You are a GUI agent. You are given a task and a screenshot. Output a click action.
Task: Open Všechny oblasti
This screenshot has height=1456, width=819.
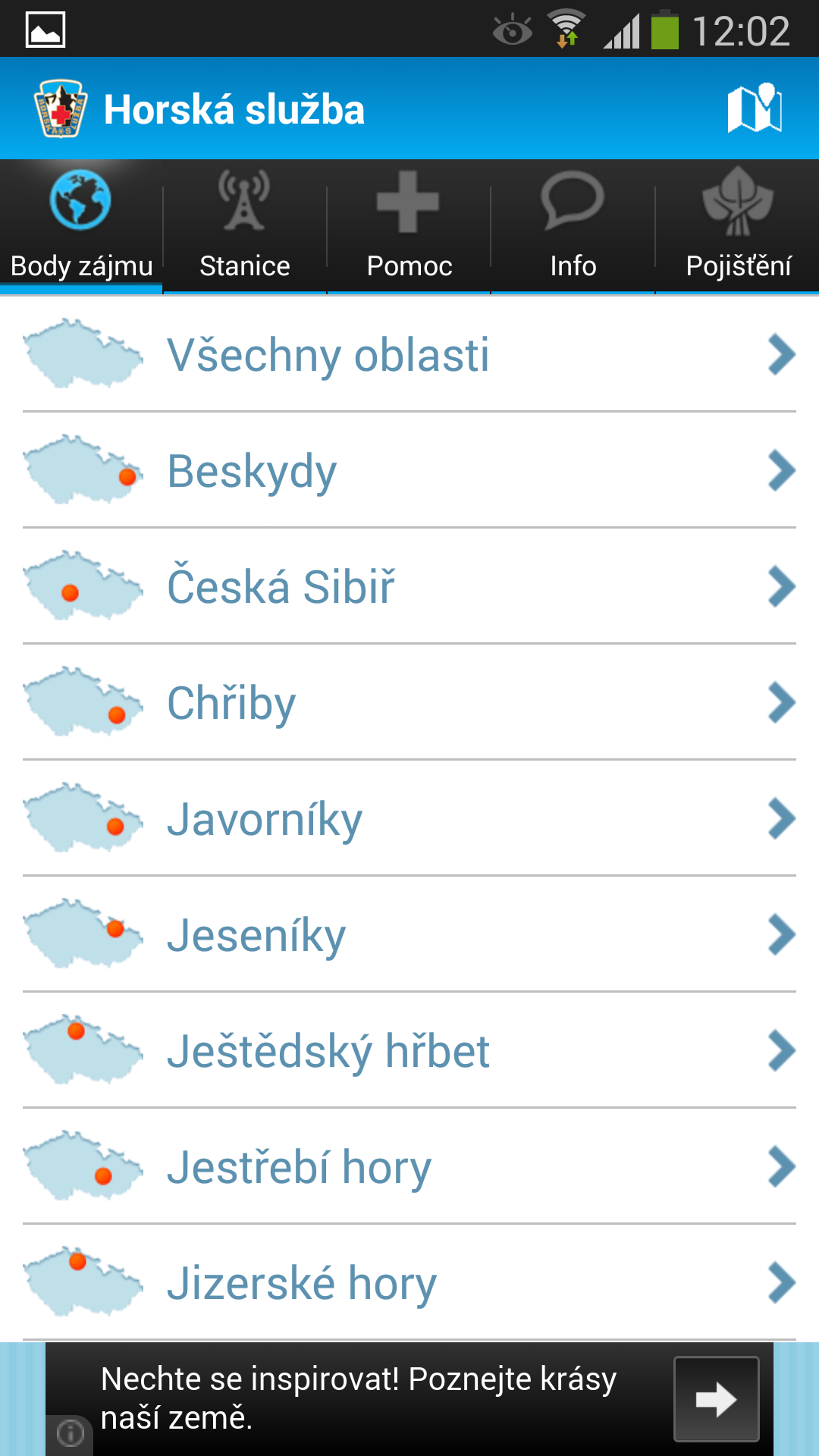[x=409, y=354]
